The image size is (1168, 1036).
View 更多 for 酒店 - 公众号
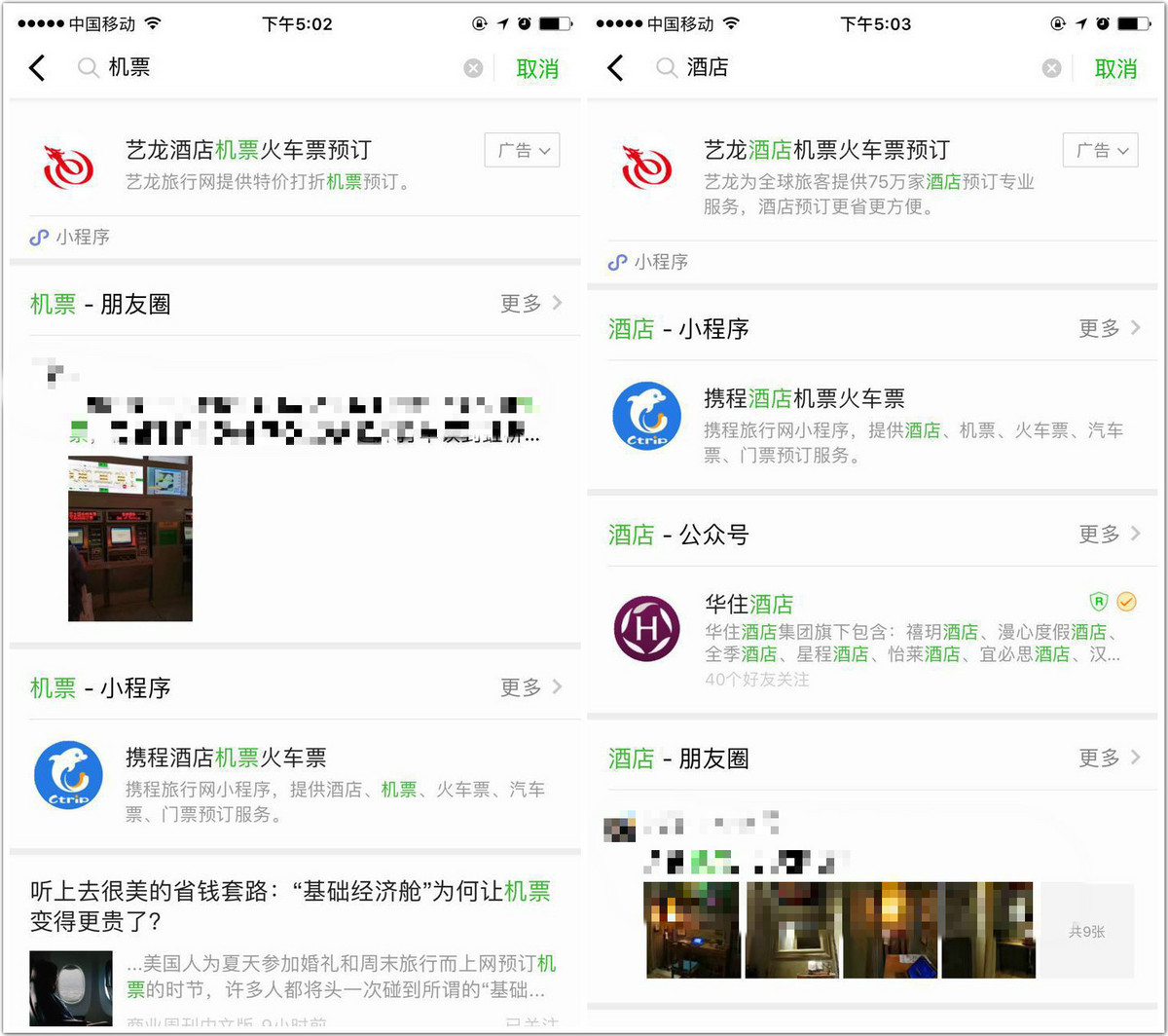(x=1110, y=534)
